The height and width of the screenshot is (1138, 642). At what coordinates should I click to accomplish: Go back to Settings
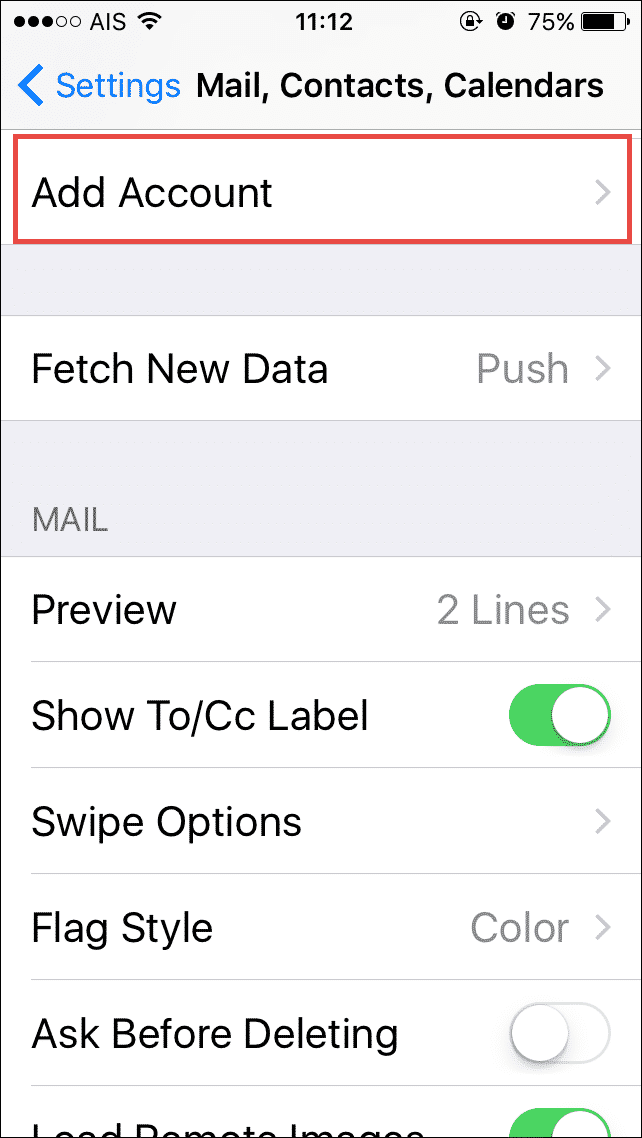99,86
